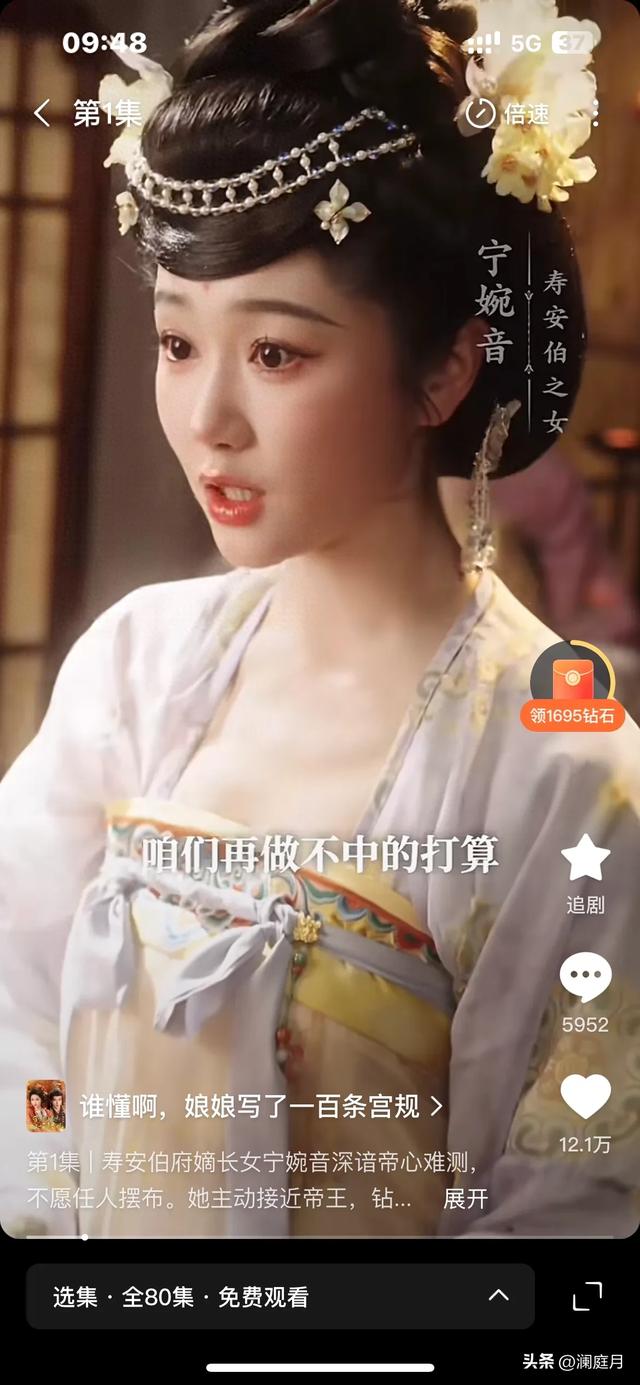Open the three-dot overflow menu
Image resolution: width=640 pixels, height=1385 pixels.
(x=595, y=113)
